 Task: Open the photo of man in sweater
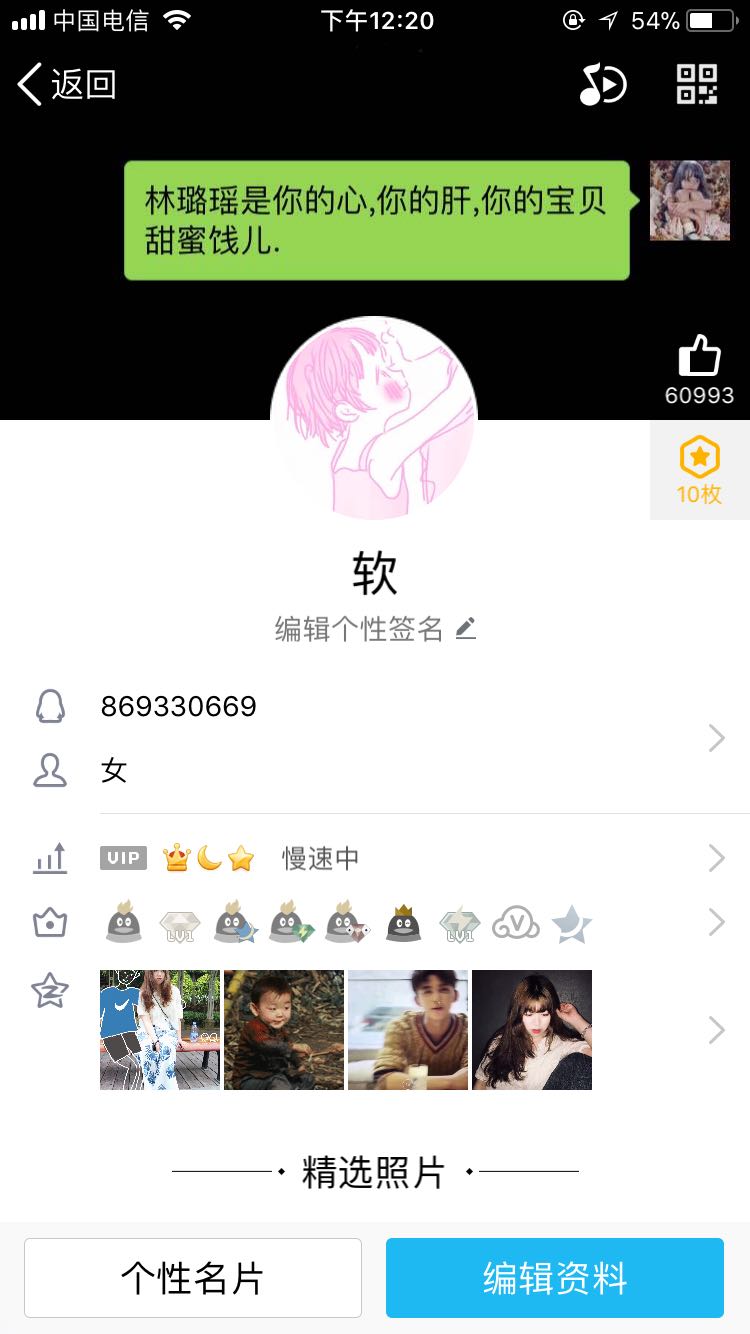[x=408, y=1030]
